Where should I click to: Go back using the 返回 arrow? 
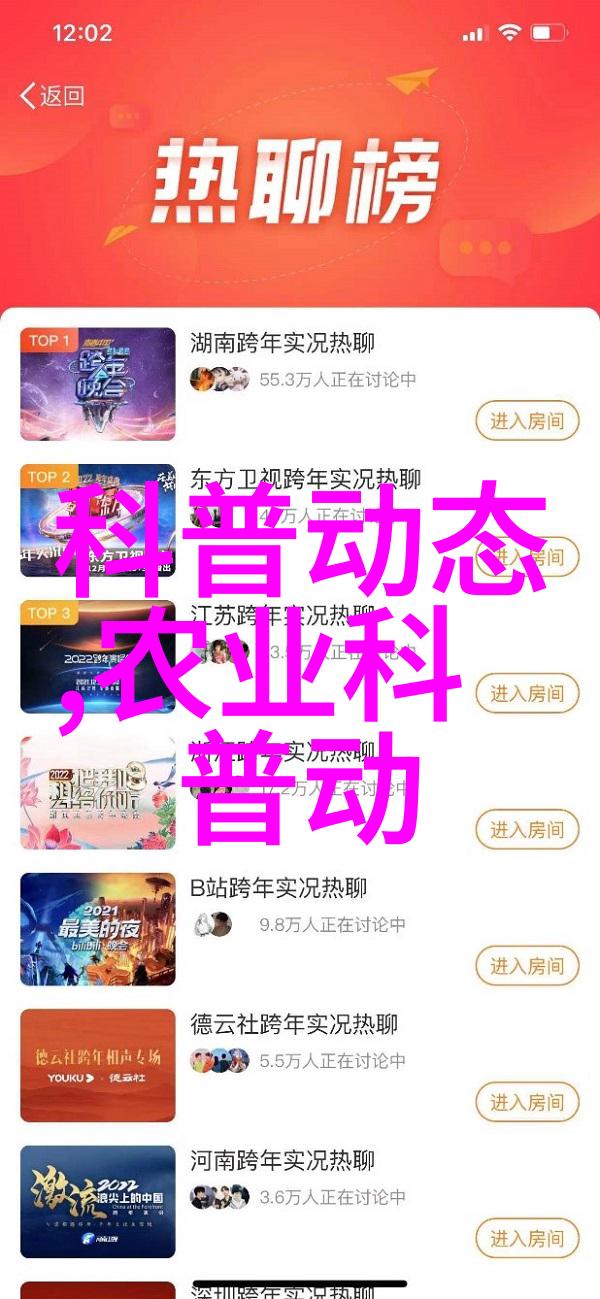tap(52, 97)
